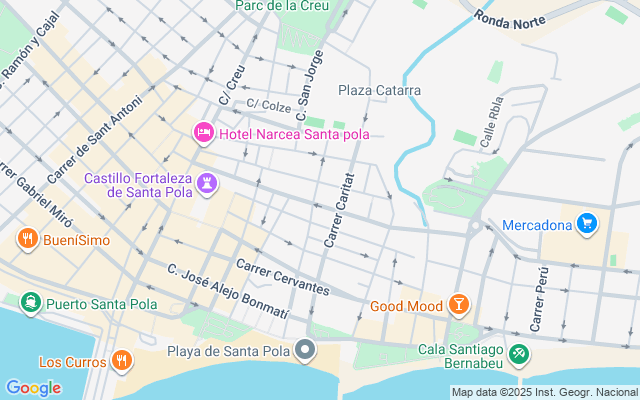640x400 pixels.
Task: Tap the BueniSimo restaurant marker
Action: (27, 240)
